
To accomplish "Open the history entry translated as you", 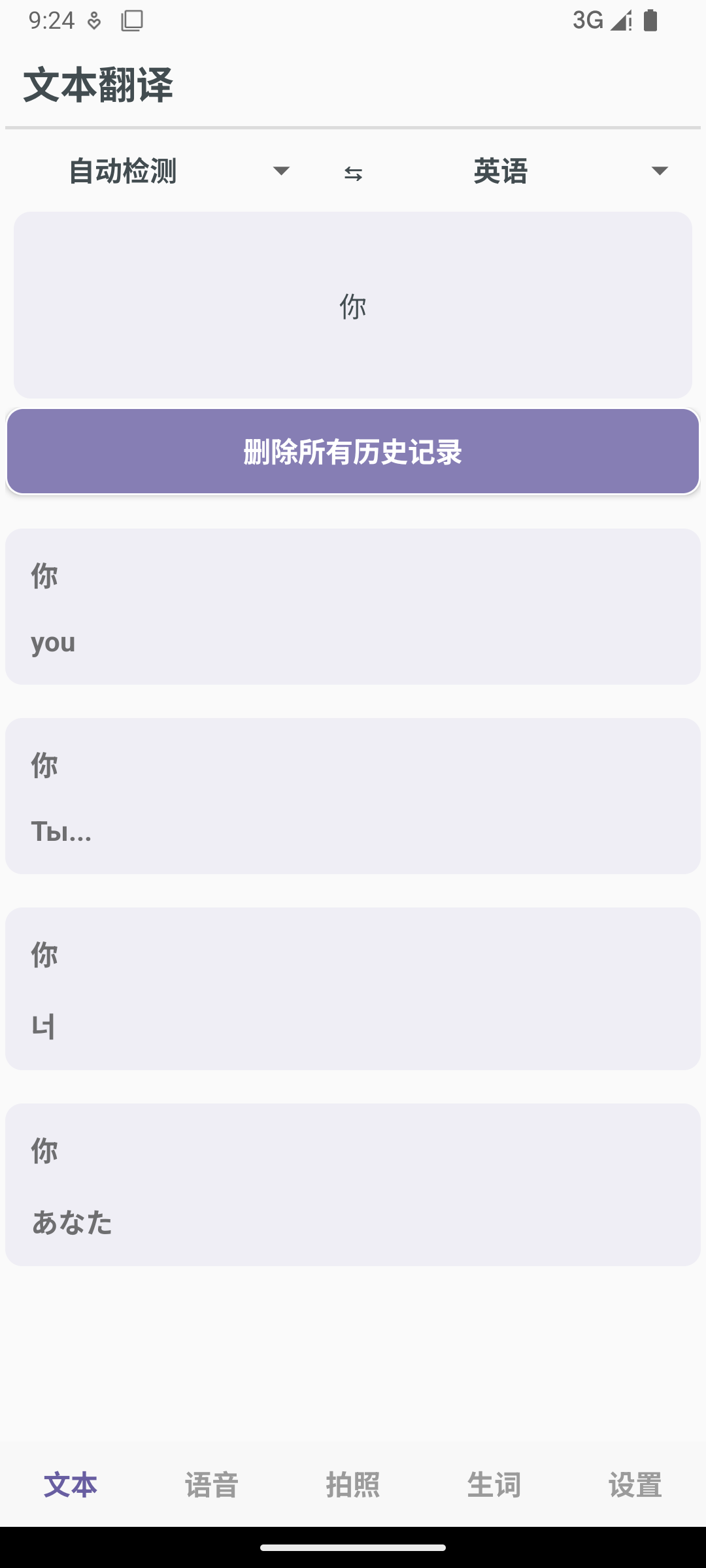I will [x=353, y=607].
